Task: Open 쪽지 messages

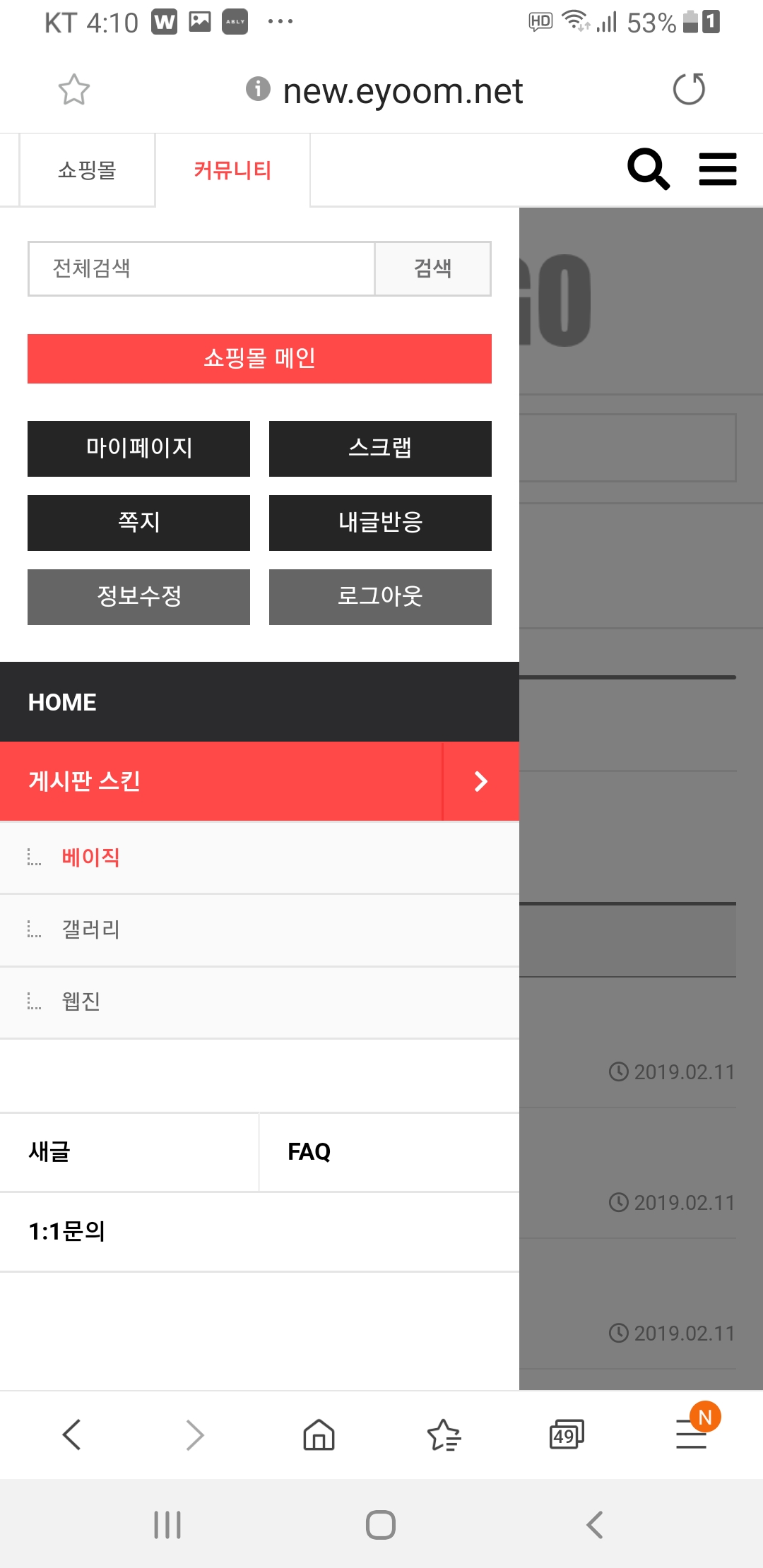Action: tap(138, 523)
